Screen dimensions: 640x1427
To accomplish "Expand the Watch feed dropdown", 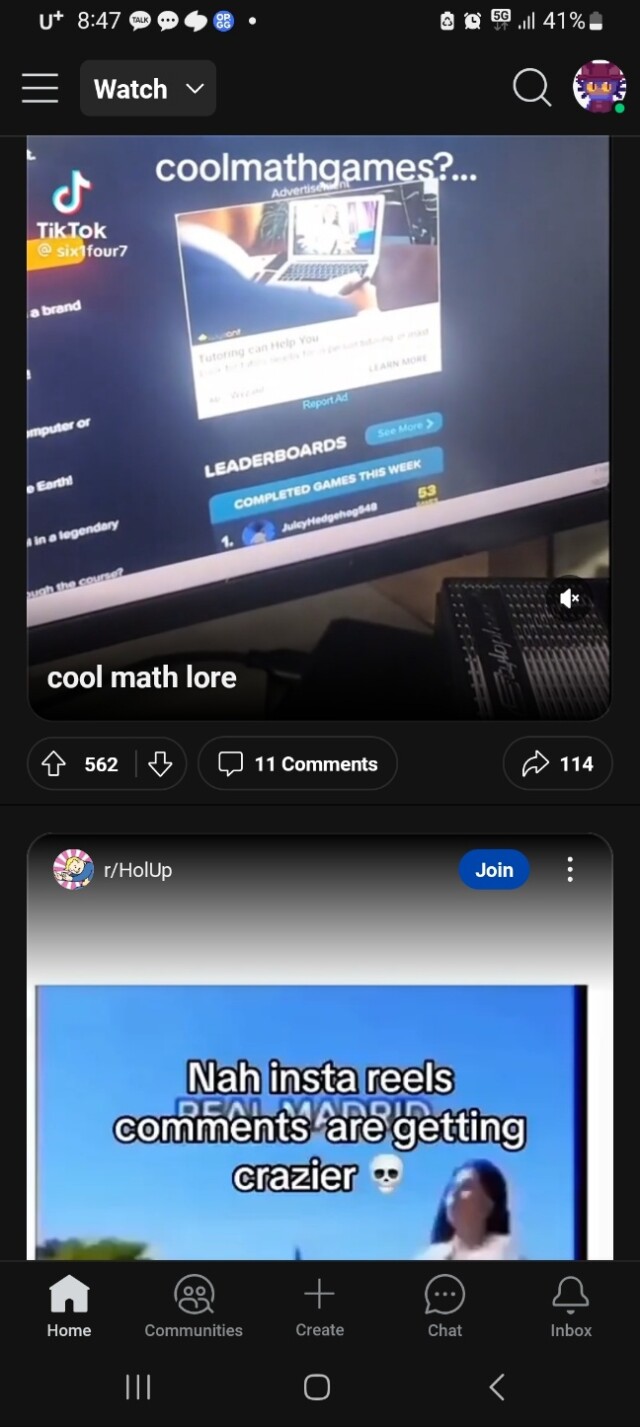I will click(x=148, y=89).
